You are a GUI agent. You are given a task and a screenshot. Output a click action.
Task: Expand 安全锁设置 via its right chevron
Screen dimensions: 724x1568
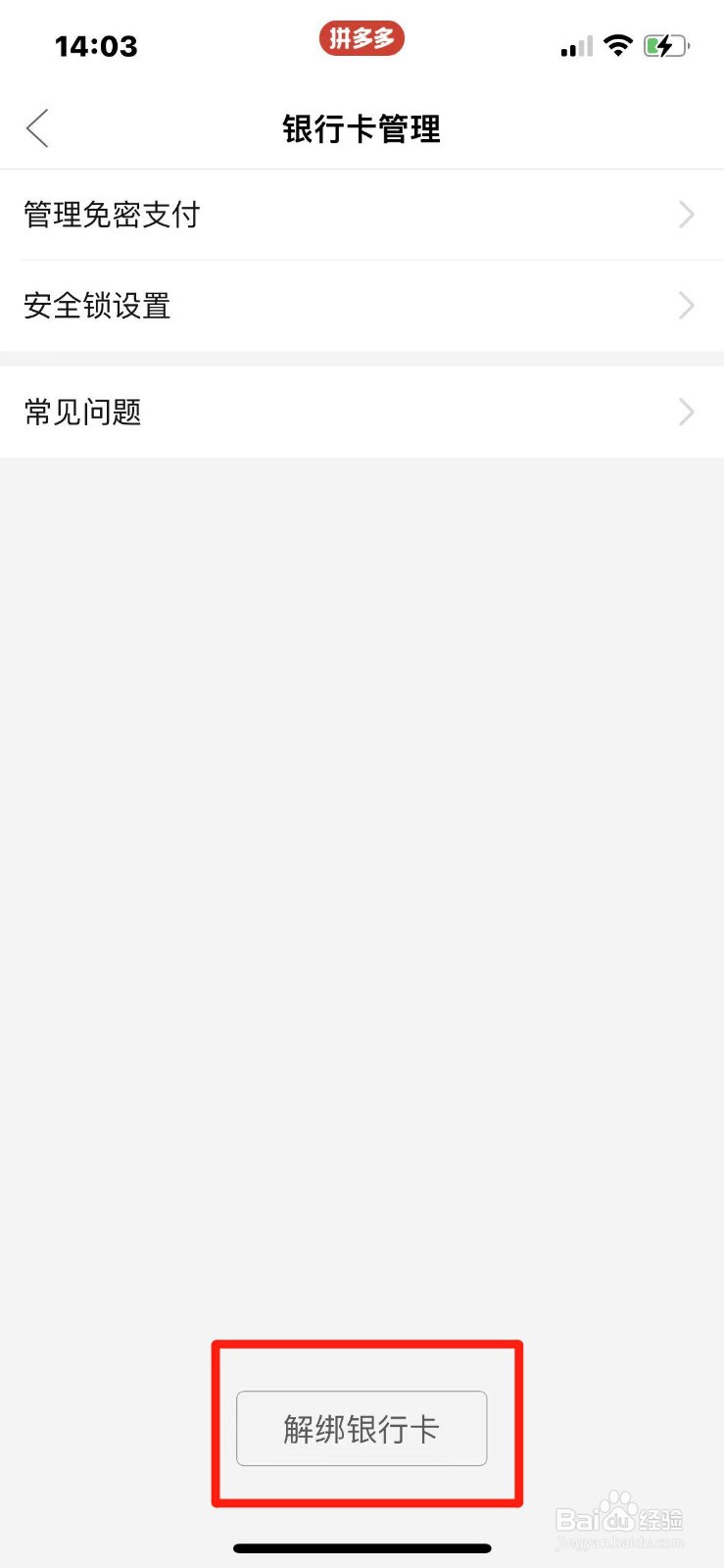685,306
